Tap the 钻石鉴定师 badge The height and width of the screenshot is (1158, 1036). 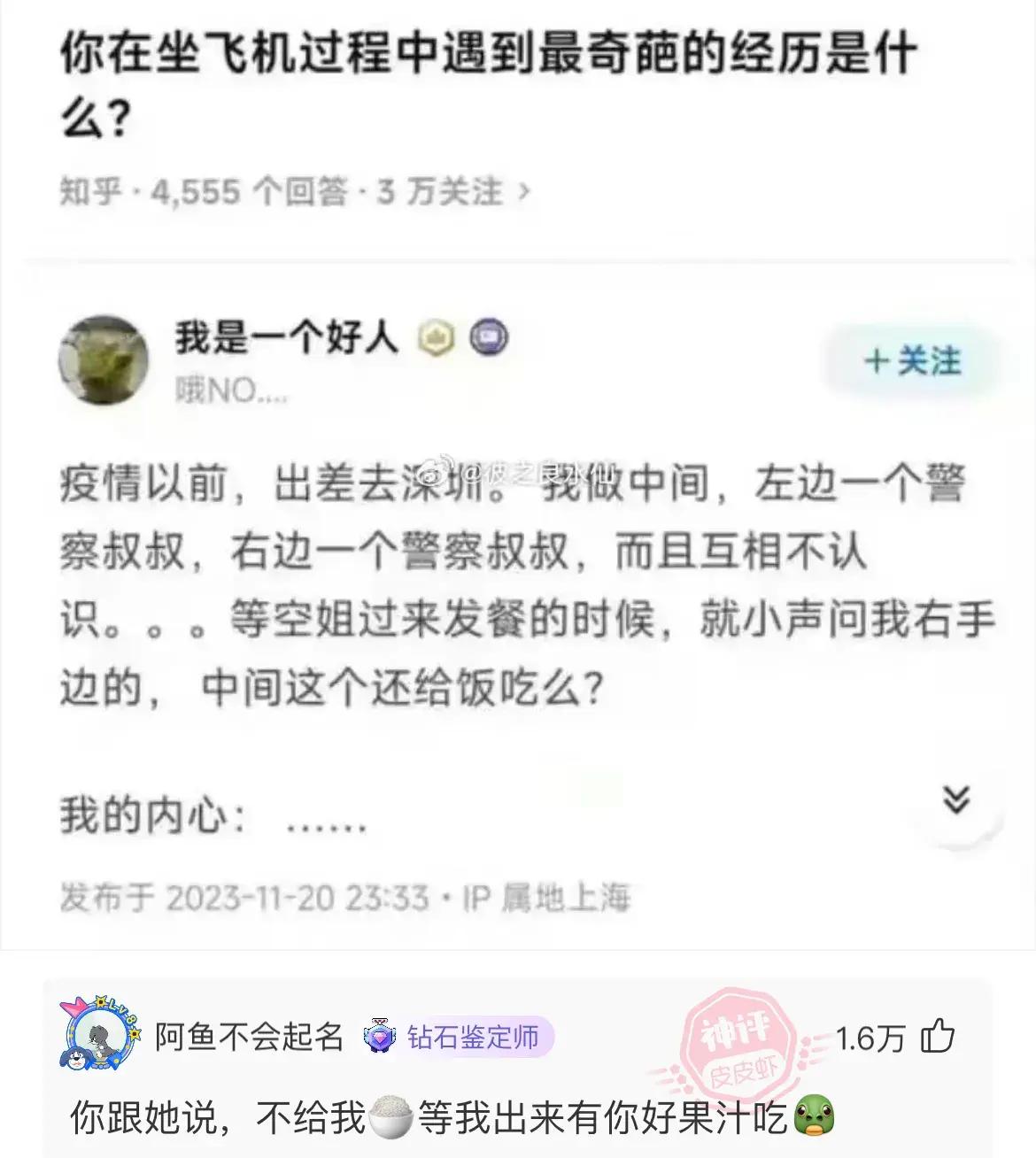tap(459, 1037)
